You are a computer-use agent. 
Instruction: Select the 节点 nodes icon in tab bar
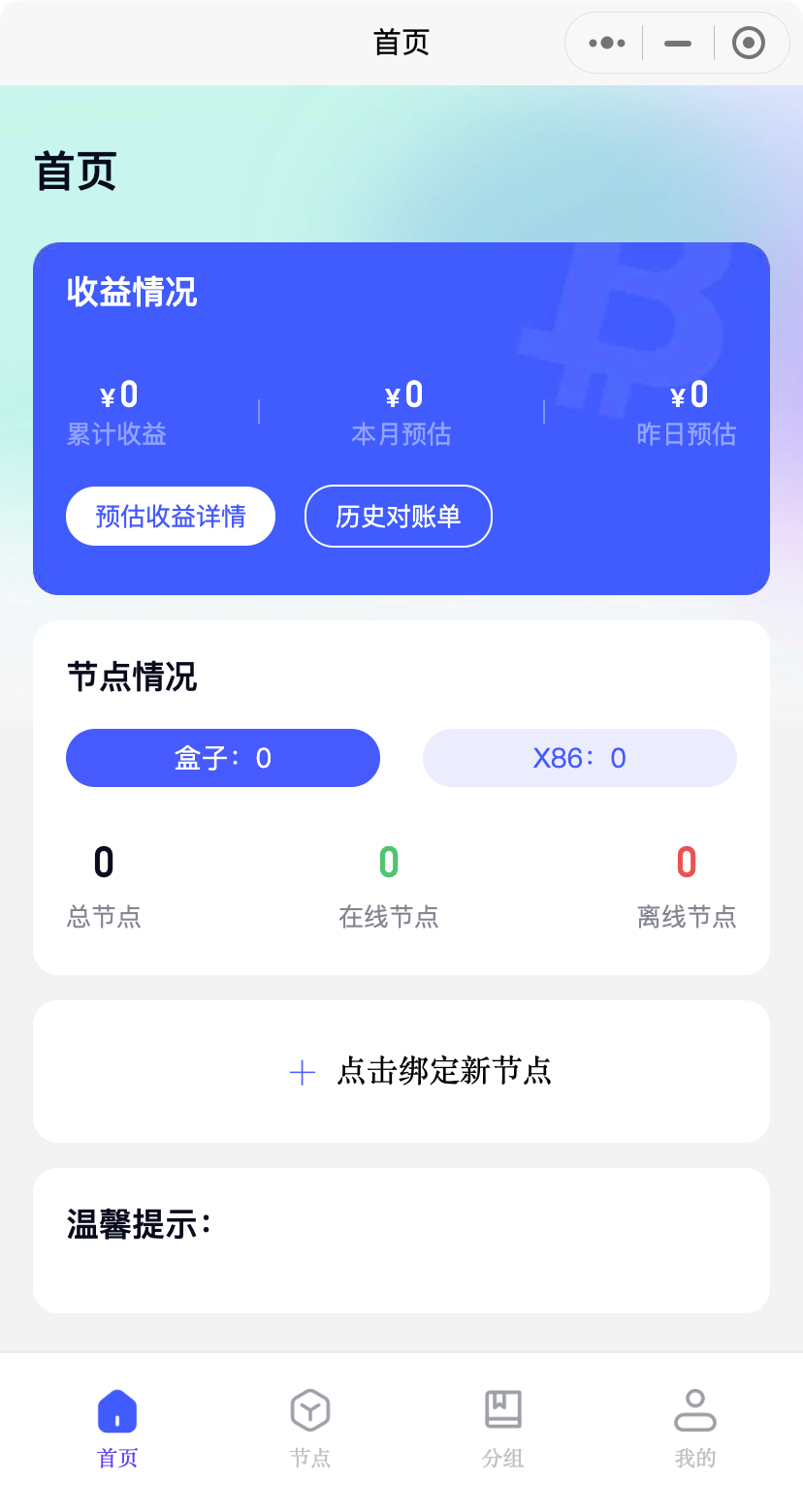click(x=310, y=1410)
